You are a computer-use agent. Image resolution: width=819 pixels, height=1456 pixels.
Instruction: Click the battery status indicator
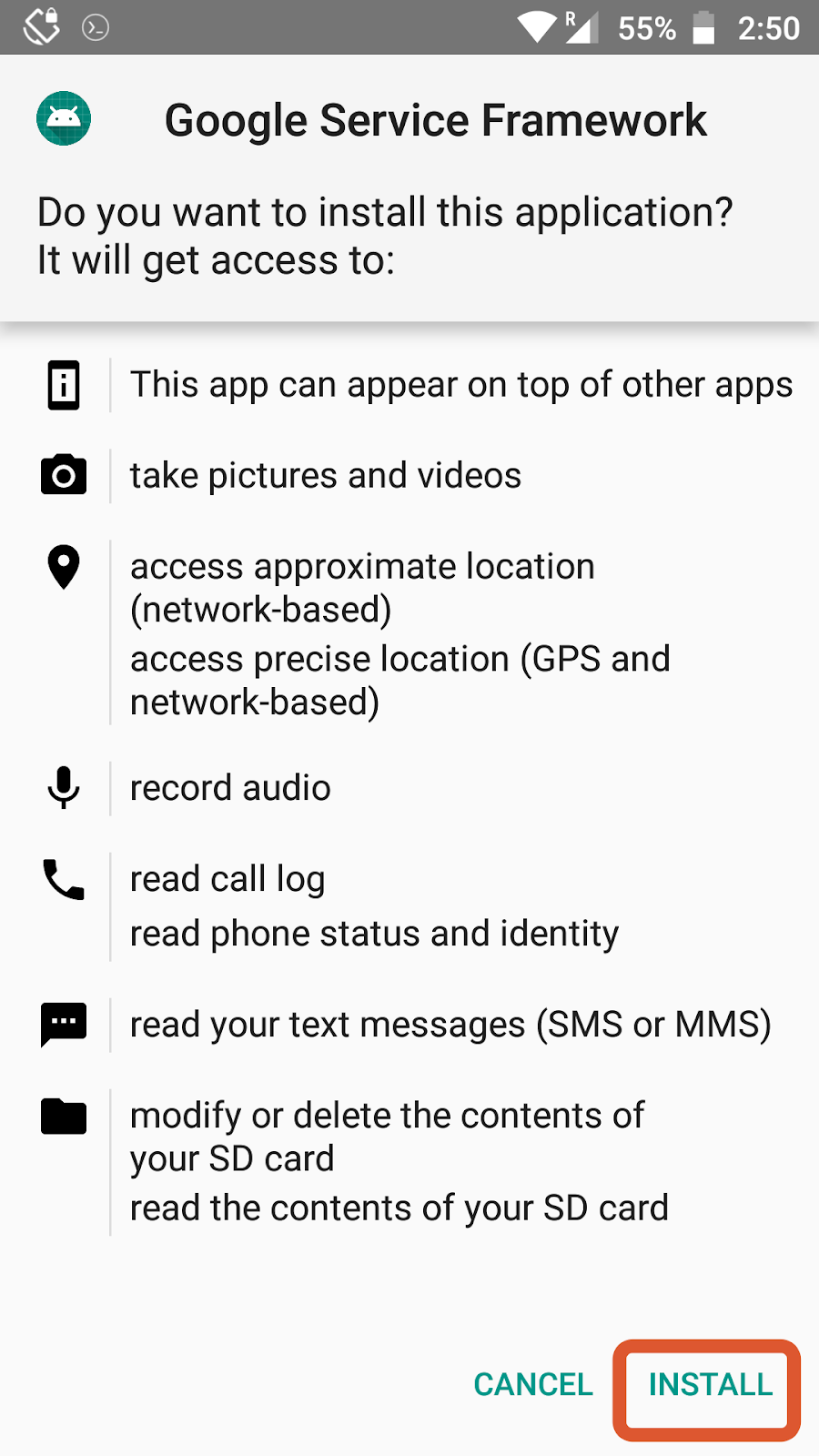(x=703, y=26)
